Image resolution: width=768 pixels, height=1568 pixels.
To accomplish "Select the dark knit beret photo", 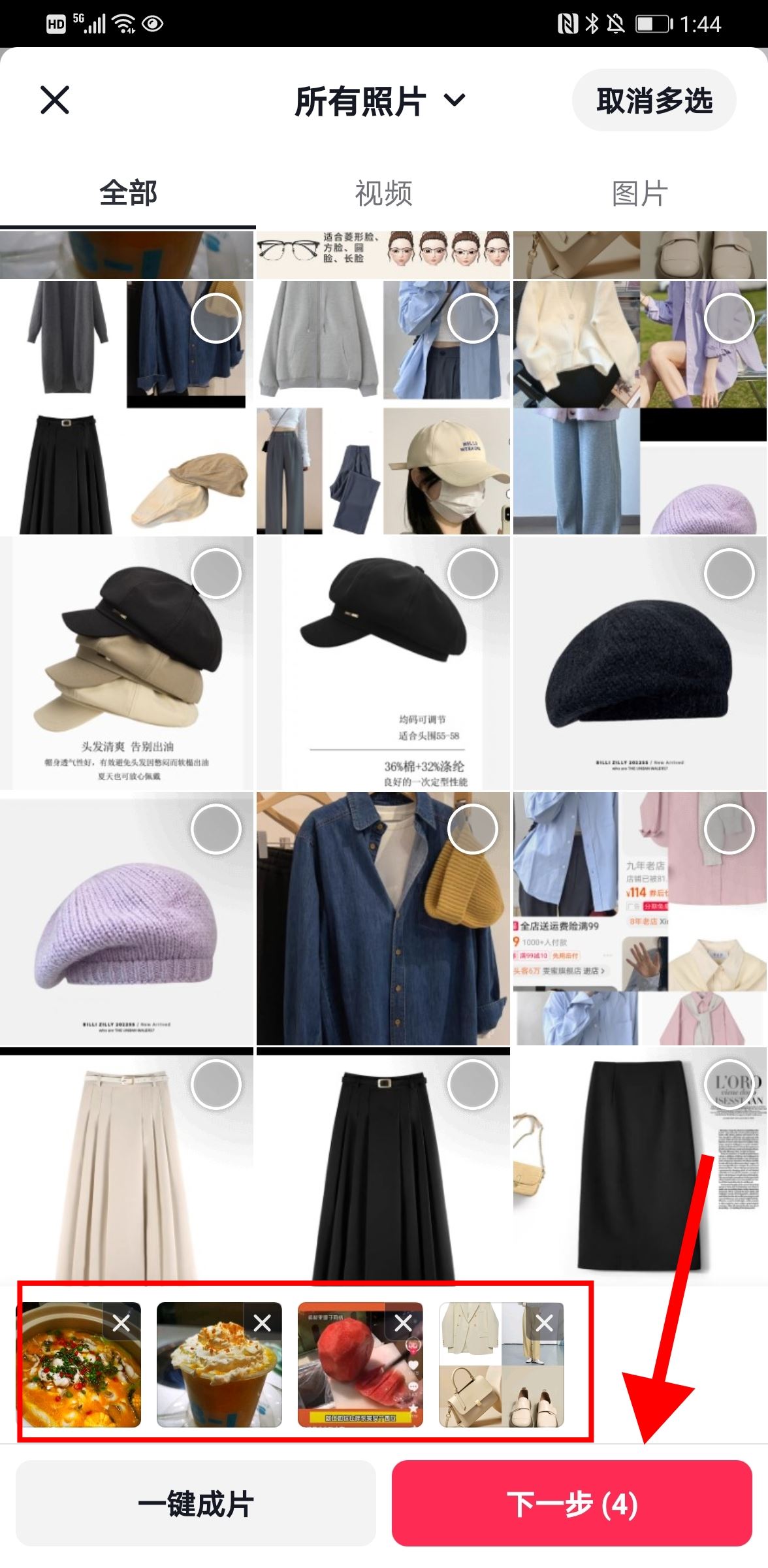I will click(x=729, y=574).
